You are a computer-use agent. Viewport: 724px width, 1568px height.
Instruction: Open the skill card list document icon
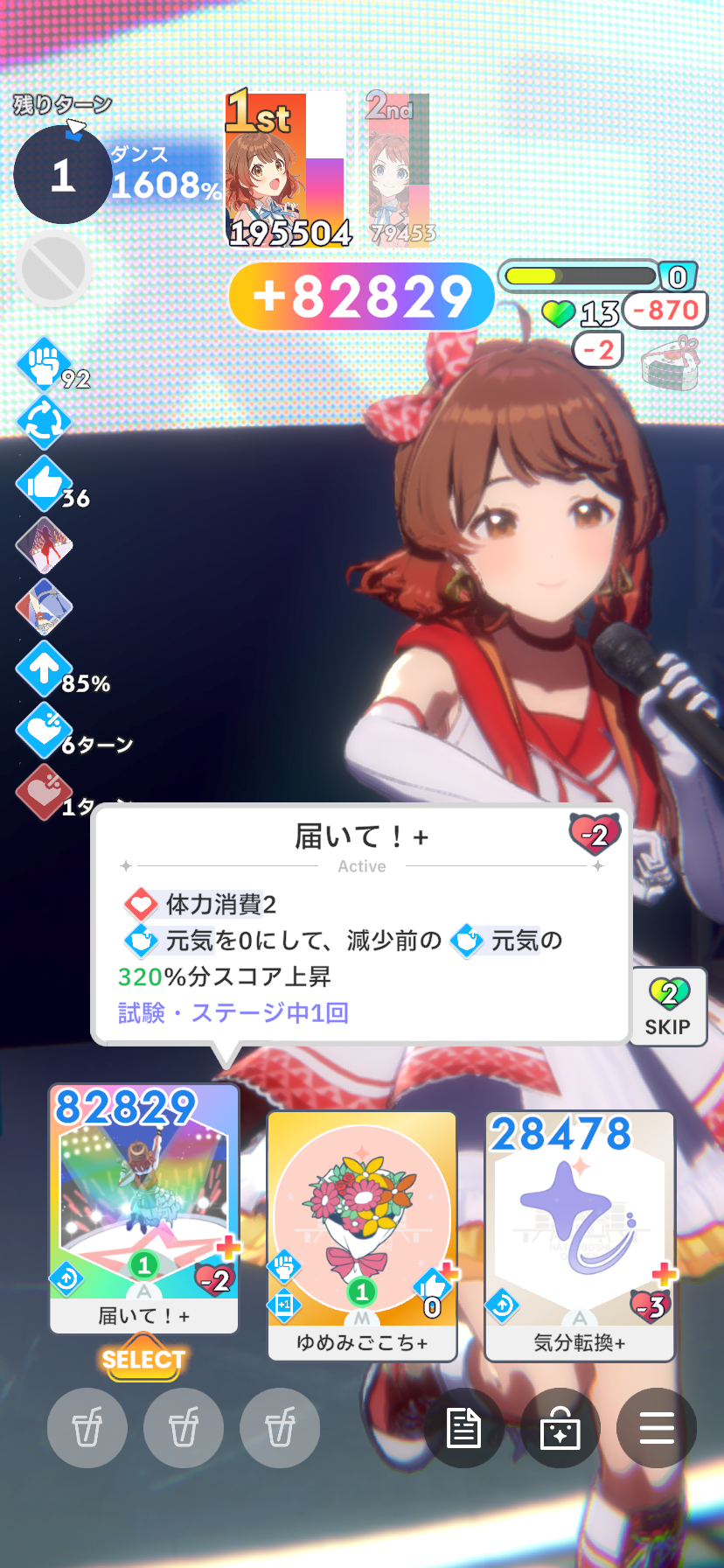pyautogui.click(x=463, y=1428)
